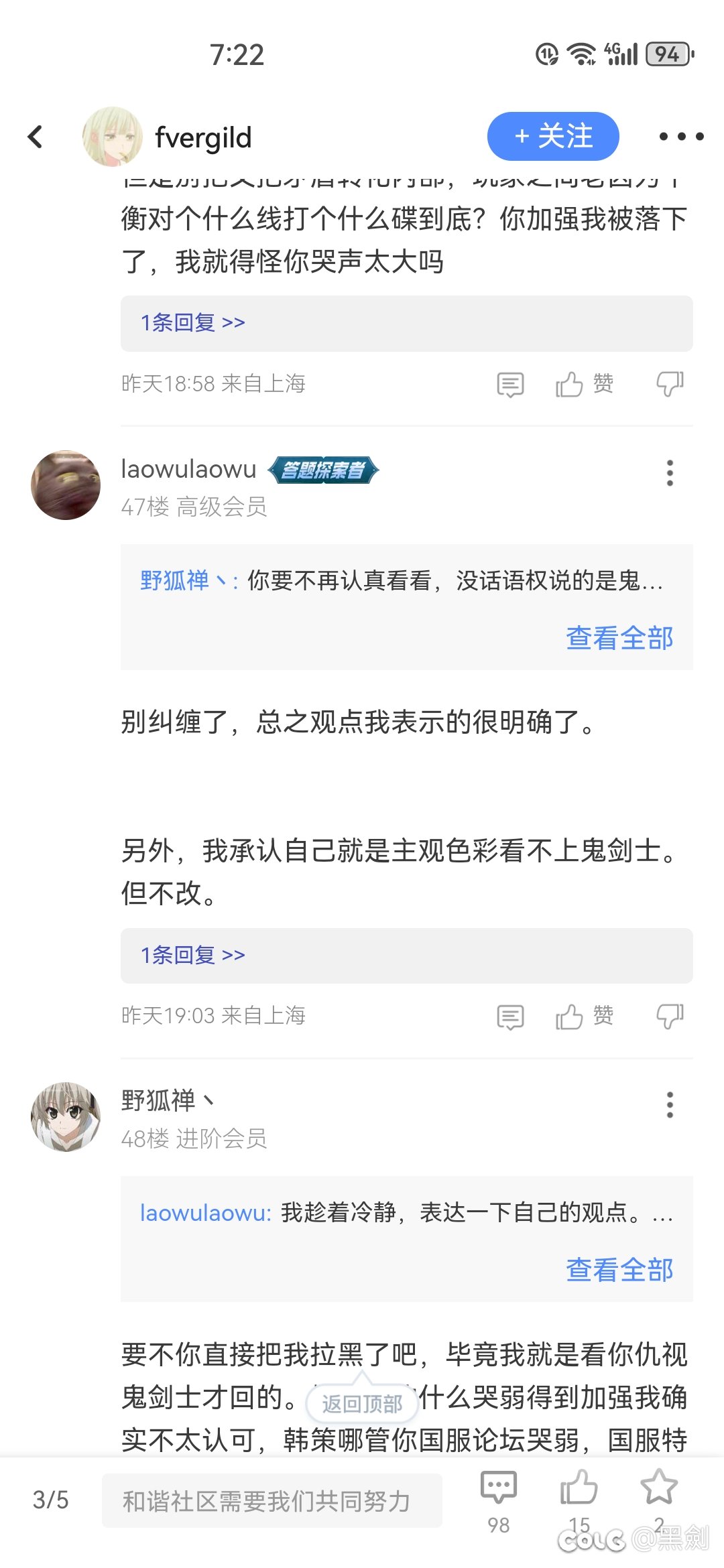Image resolution: width=724 pixels, height=1568 pixels.
Task: Follow fvergild with the 关注 button
Action: pos(553,136)
